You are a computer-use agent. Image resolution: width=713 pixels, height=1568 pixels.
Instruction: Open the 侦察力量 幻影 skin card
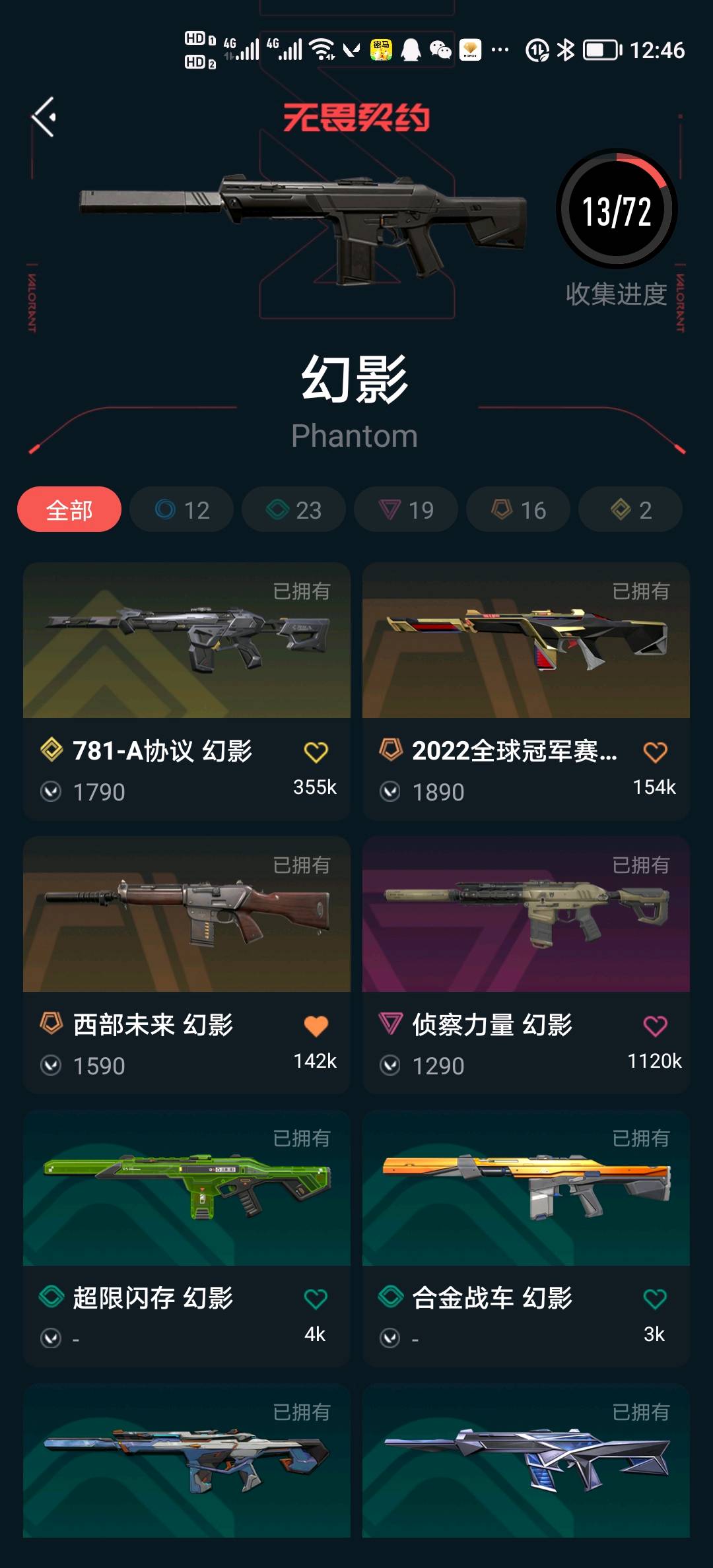pyautogui.click(x=526, y=915)
